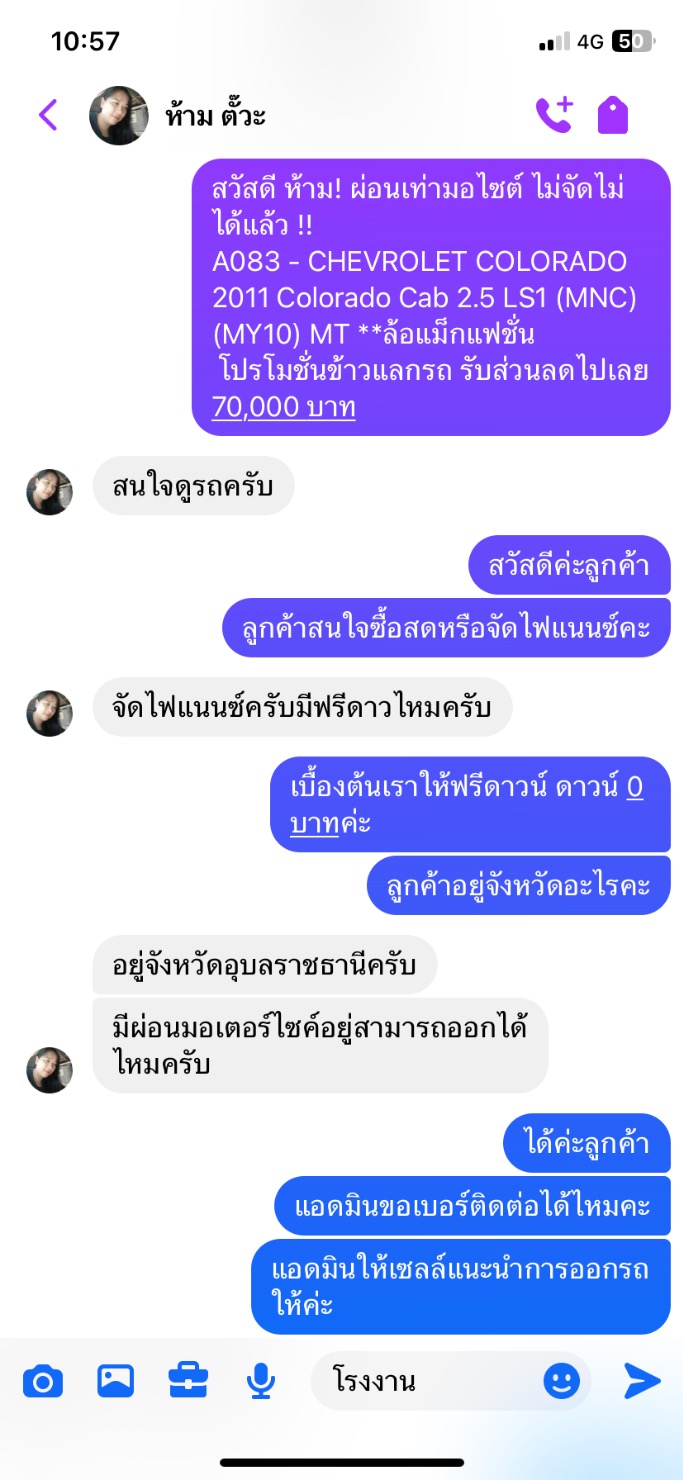
Task: Attach a picture from the gallery
Action: click(x=115, y=1382)
